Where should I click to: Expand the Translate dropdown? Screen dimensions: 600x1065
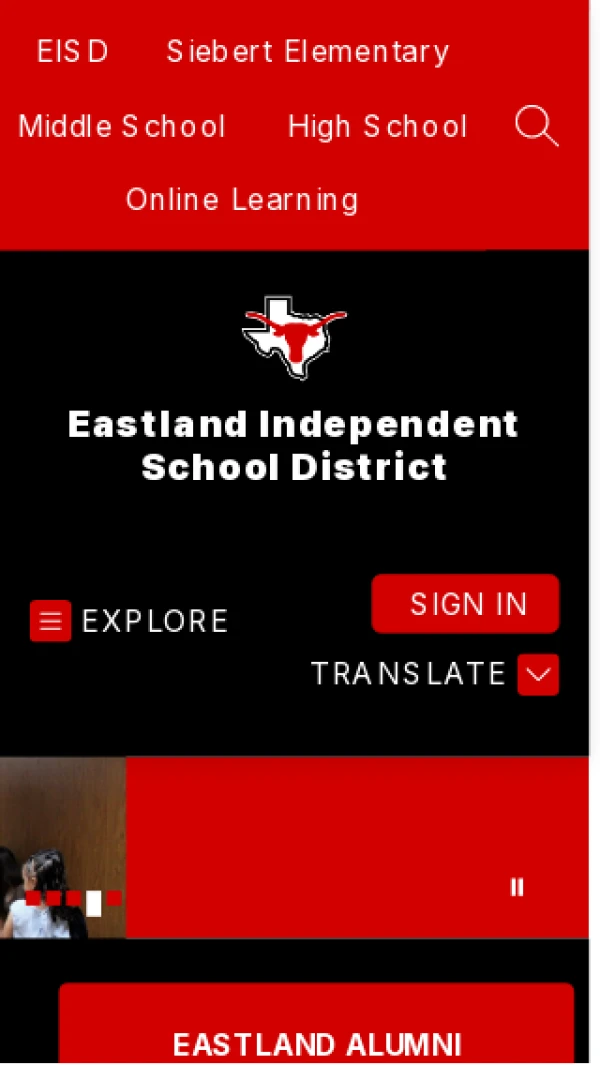(x=538, y=675)
